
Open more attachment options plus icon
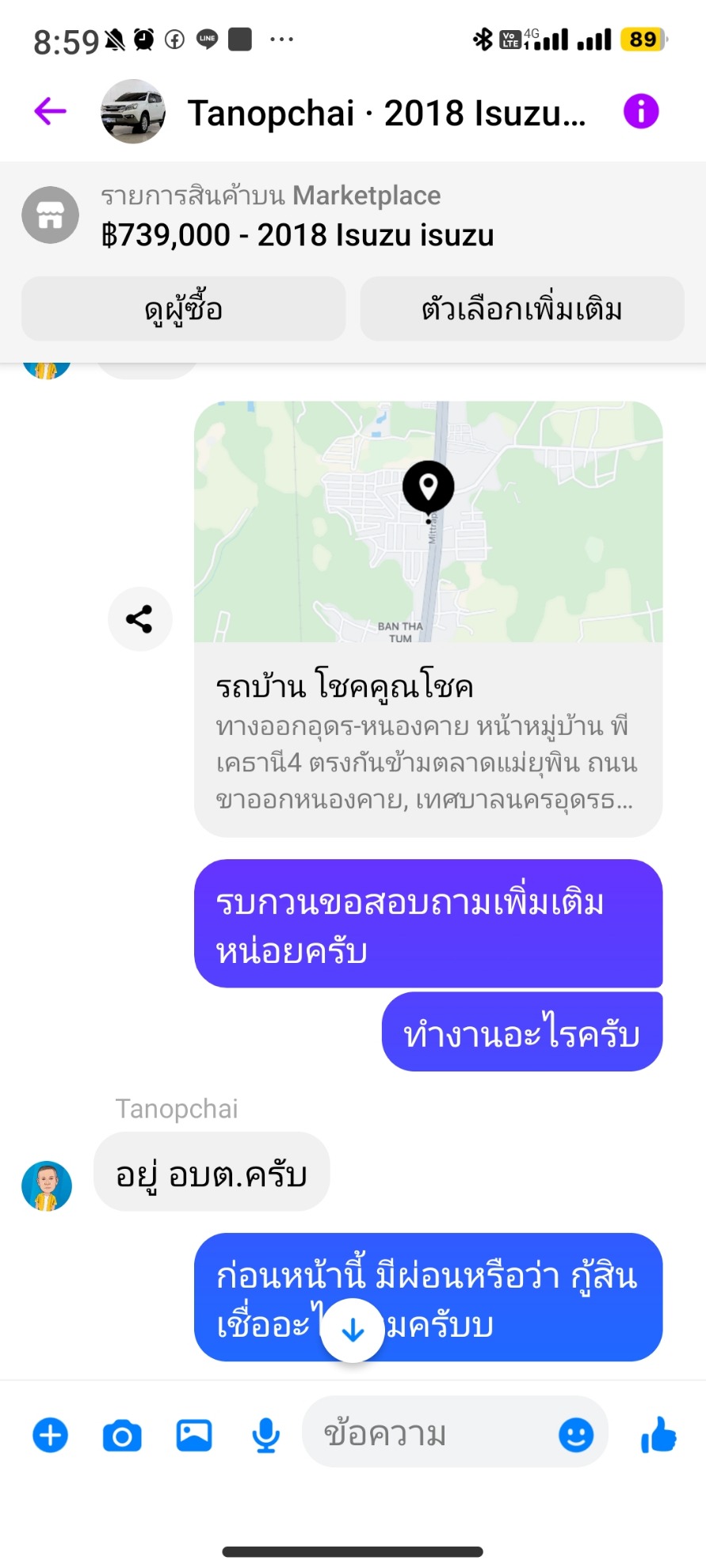(x=50, y=1435)
